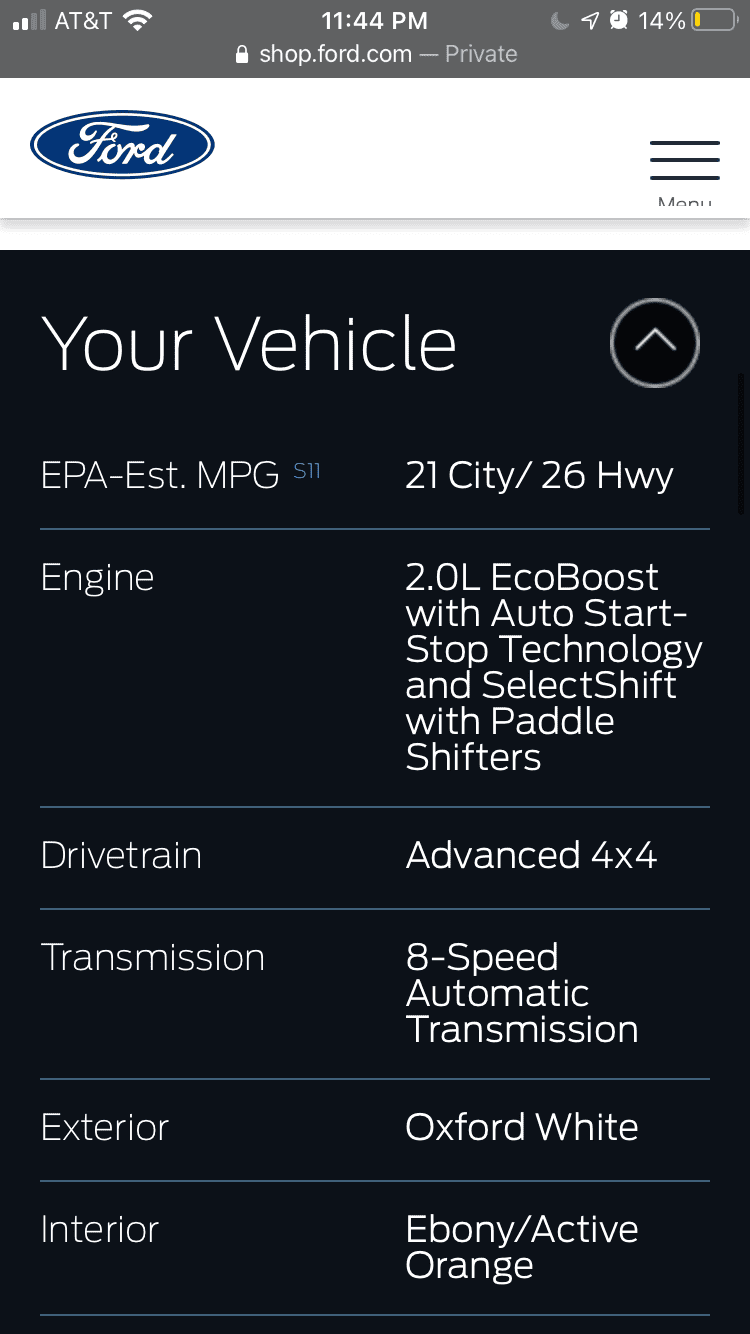Tap the 11:44 PM clock display

pos(374,19)
